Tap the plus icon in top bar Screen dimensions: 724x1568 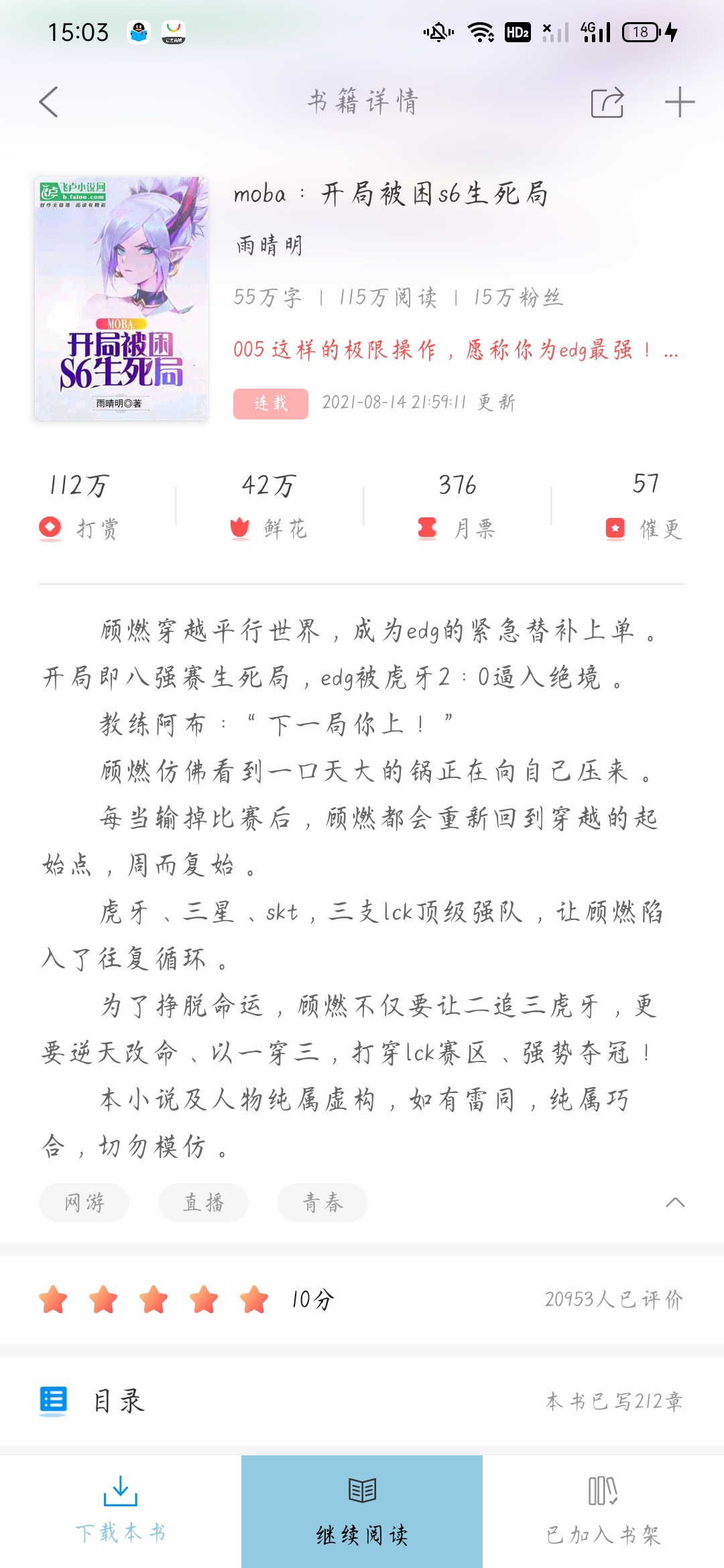pyautogui.click(x=679, y=102)
